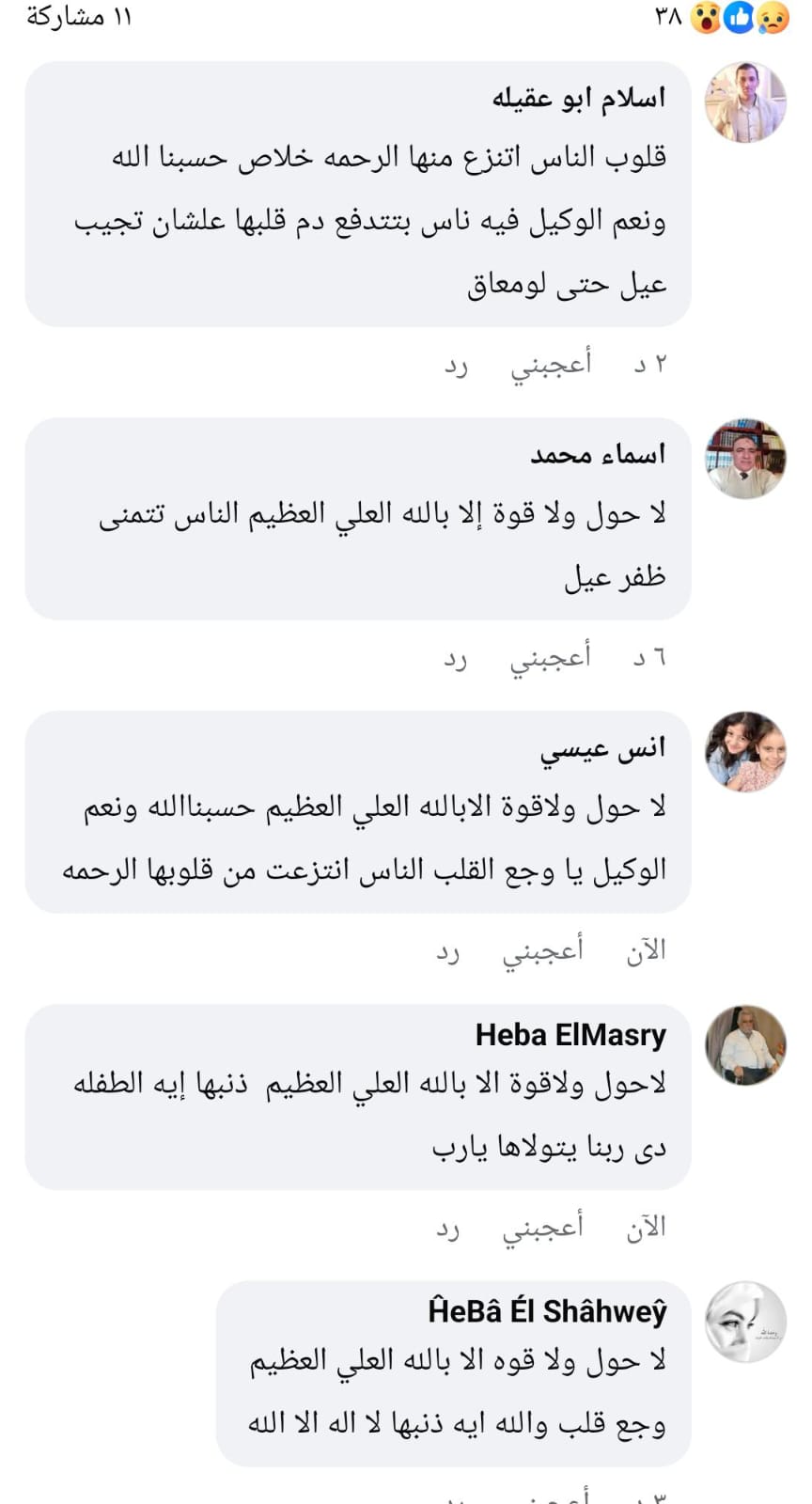Viewport: 812px width, 1504px height.
Task: Open profile name اسماء محمد
Action: point(598,455)
